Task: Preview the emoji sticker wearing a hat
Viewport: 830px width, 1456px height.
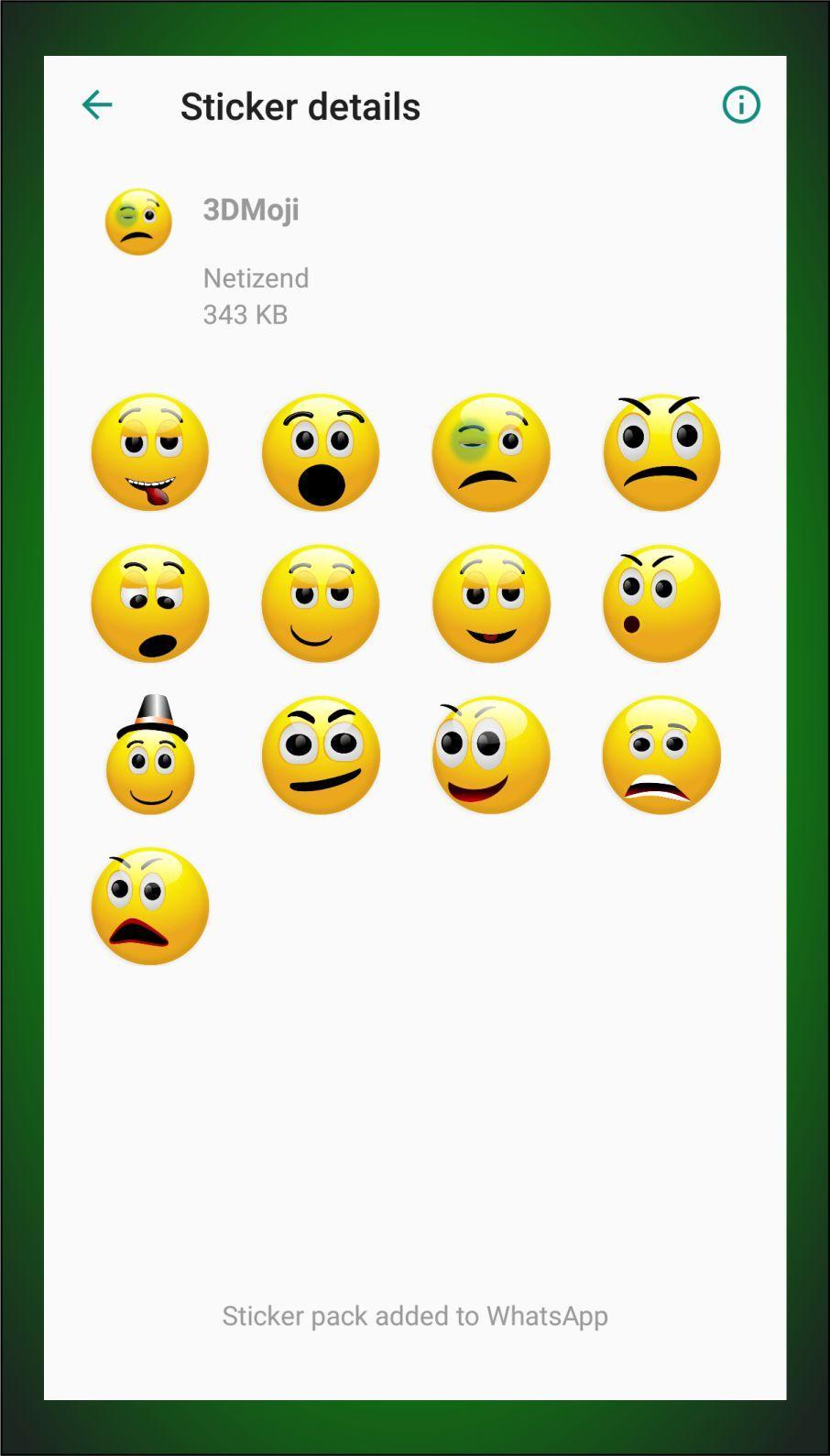Action: (150, 756)
